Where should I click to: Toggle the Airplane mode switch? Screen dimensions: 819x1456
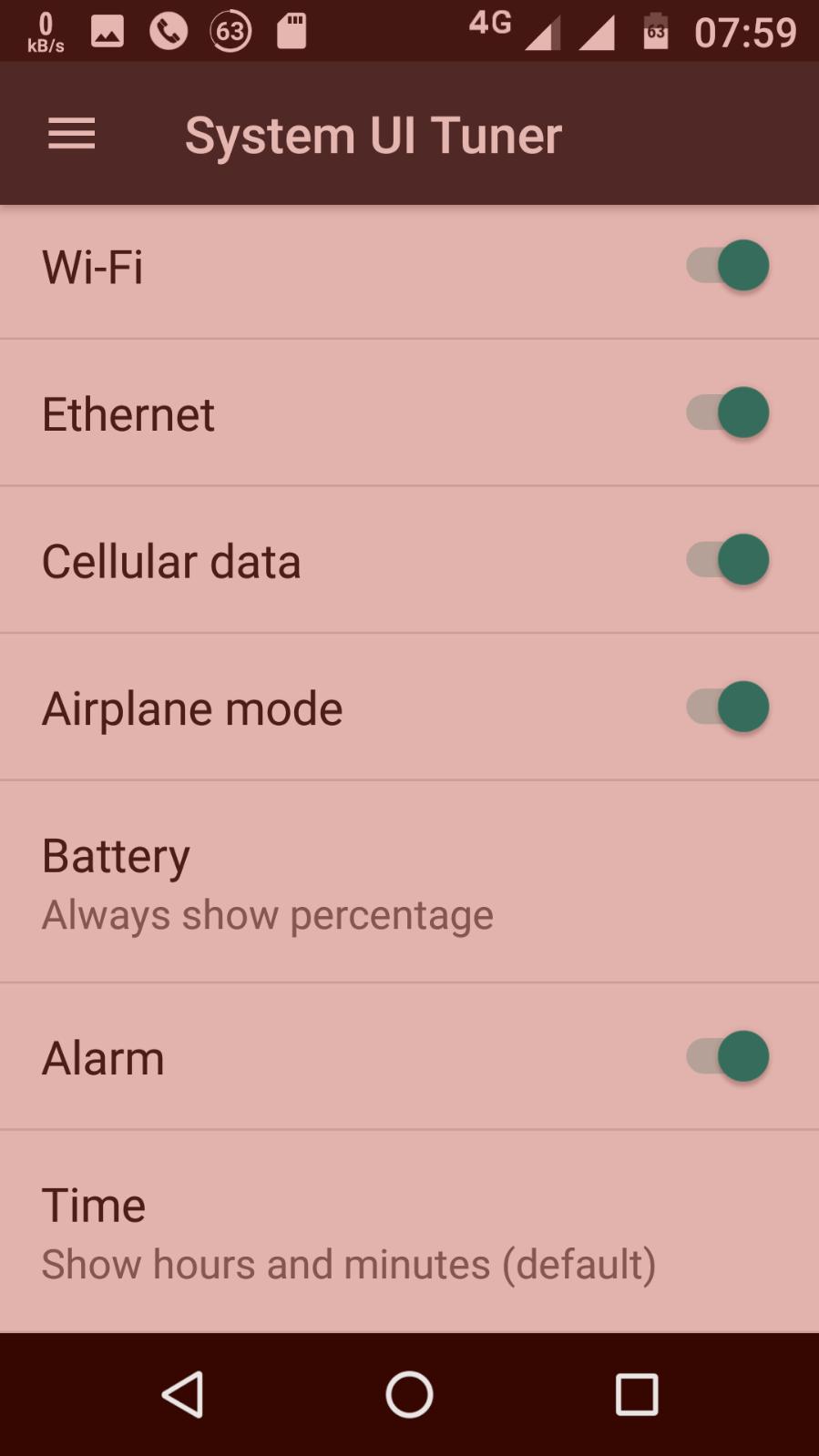[x=728, y=708]
